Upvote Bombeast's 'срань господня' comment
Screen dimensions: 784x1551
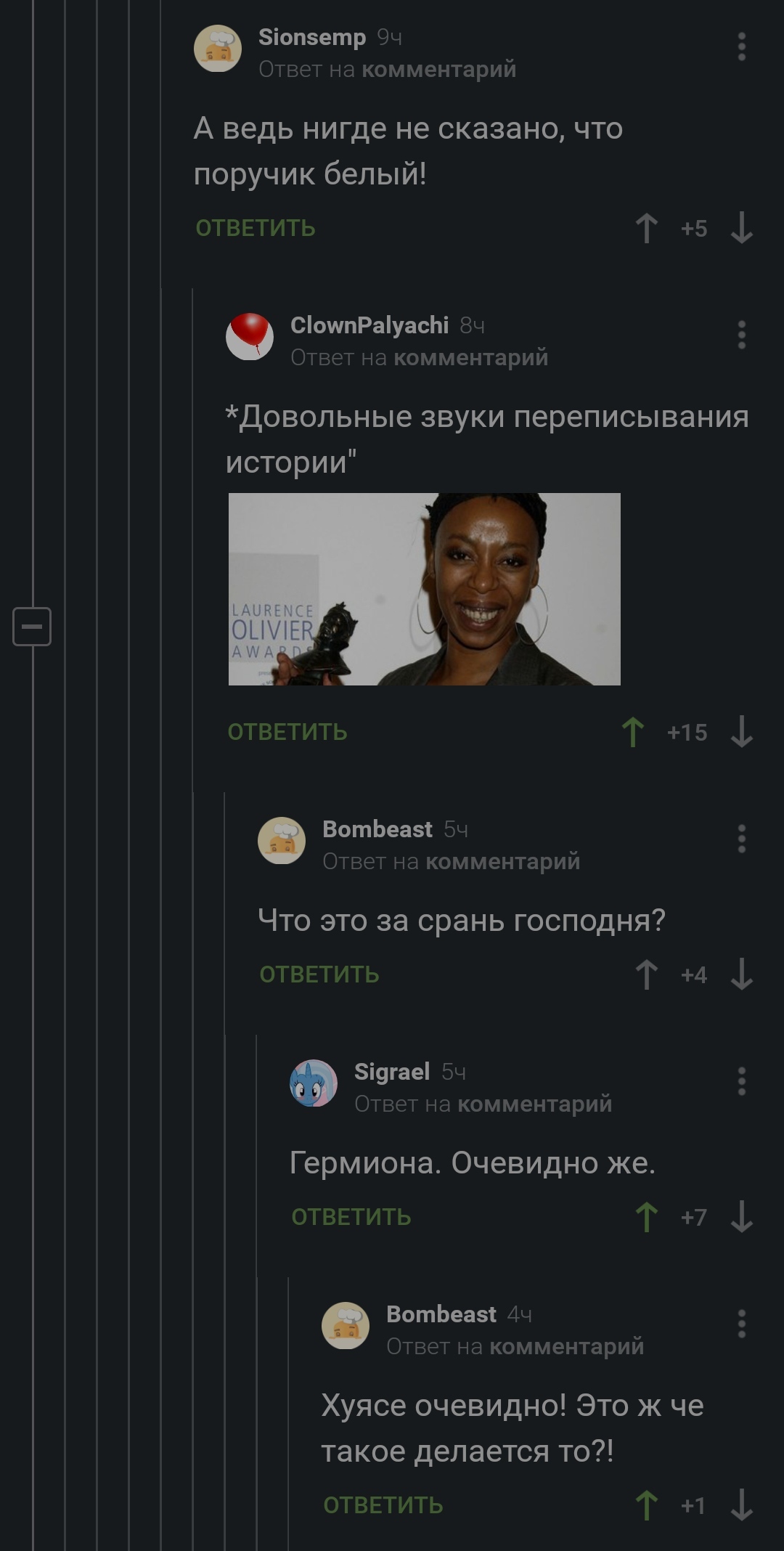coord(646,974)
